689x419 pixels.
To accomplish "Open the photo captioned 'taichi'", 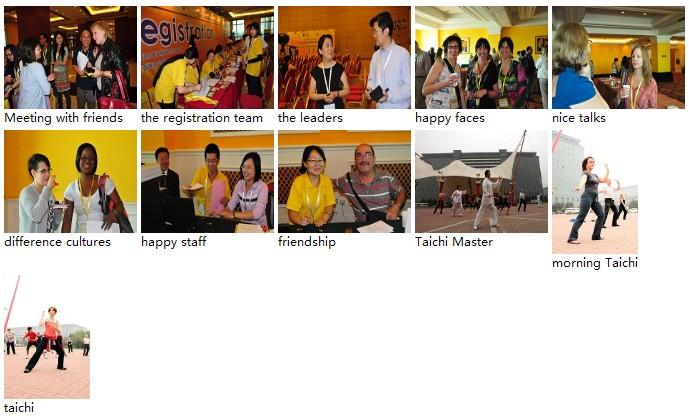I will 47,337.
